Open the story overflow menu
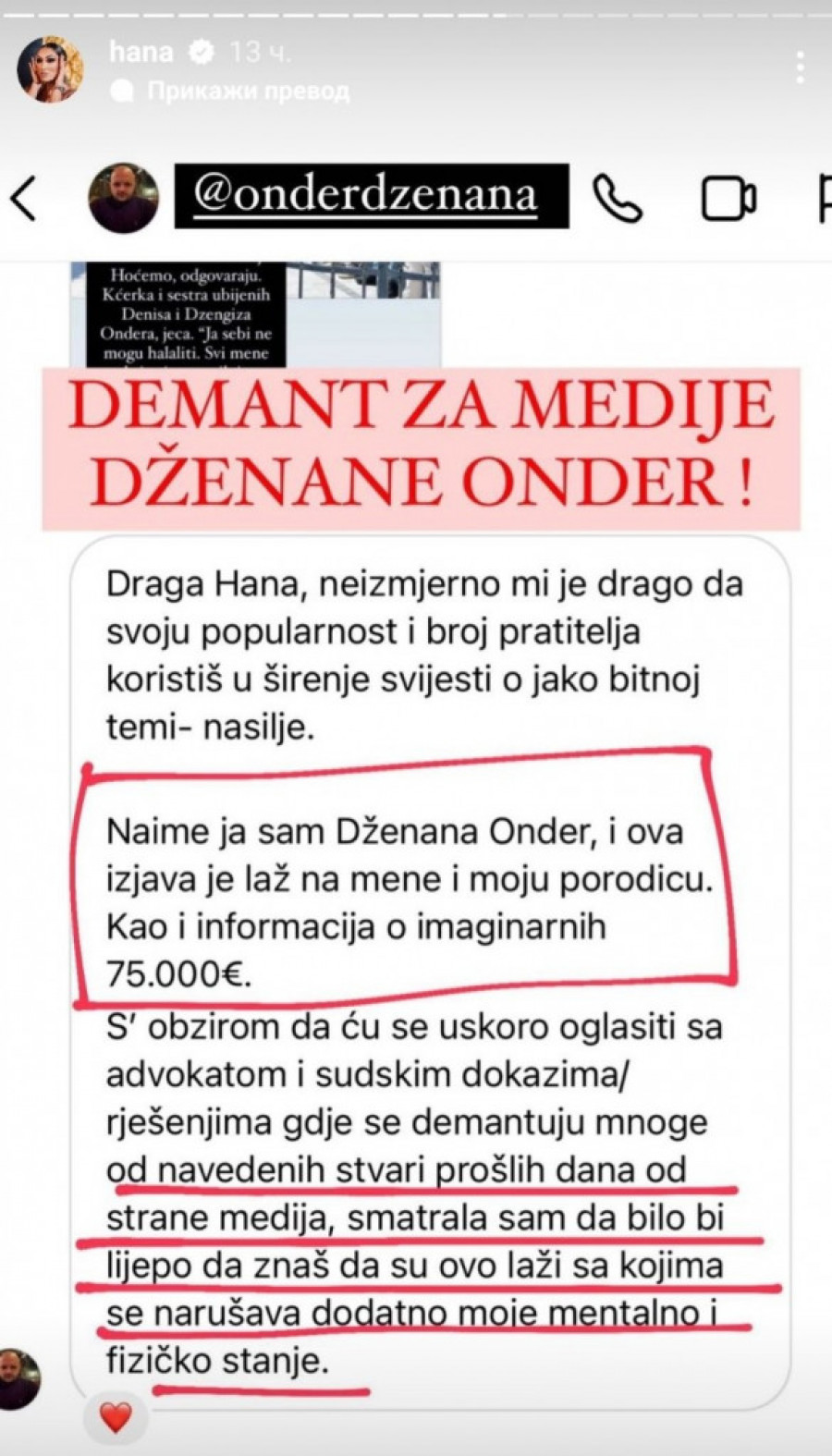This screenshot has height=1456, width=832. (800, 69)
